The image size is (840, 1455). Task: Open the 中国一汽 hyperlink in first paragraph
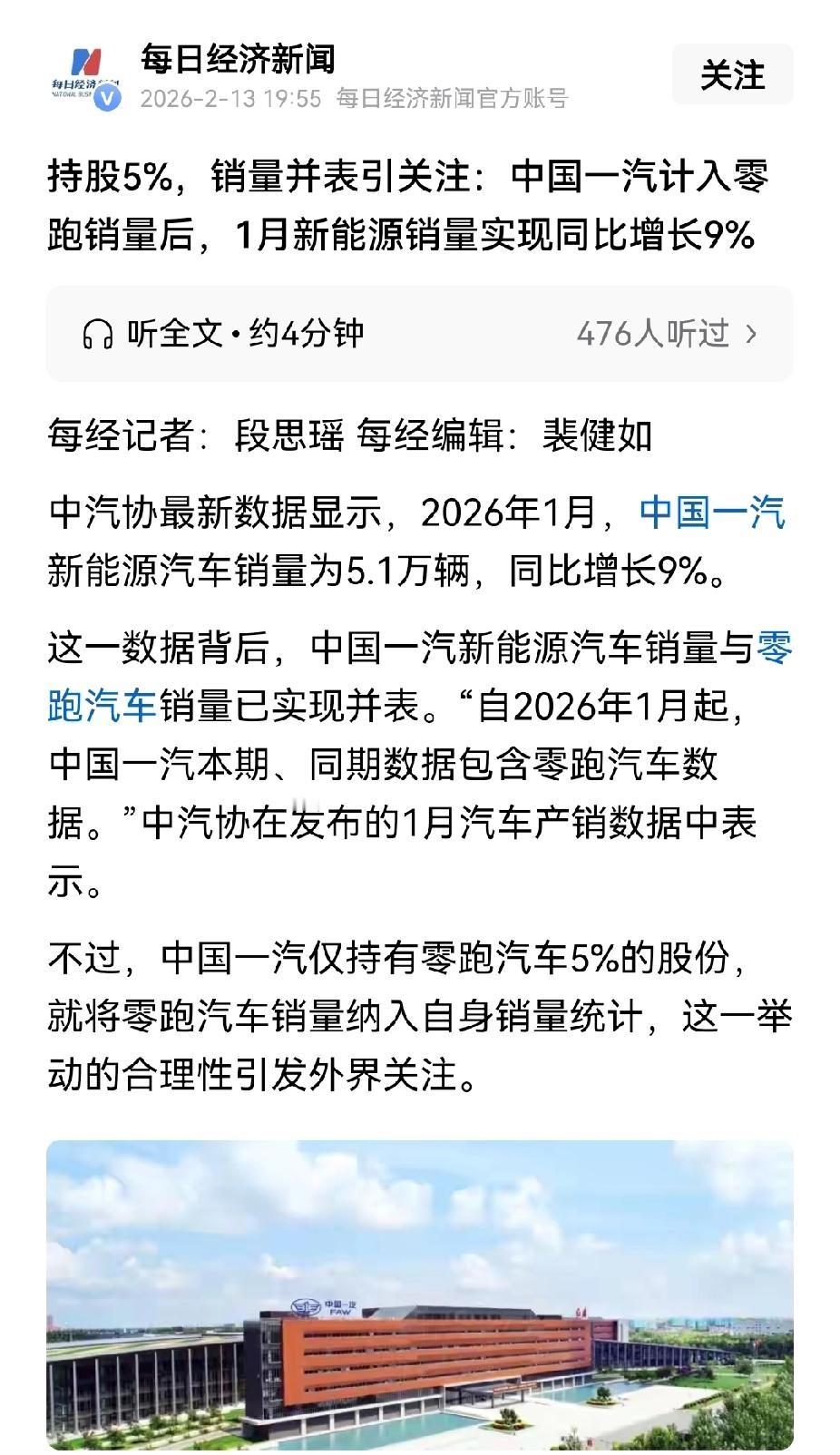coord(715,513)
